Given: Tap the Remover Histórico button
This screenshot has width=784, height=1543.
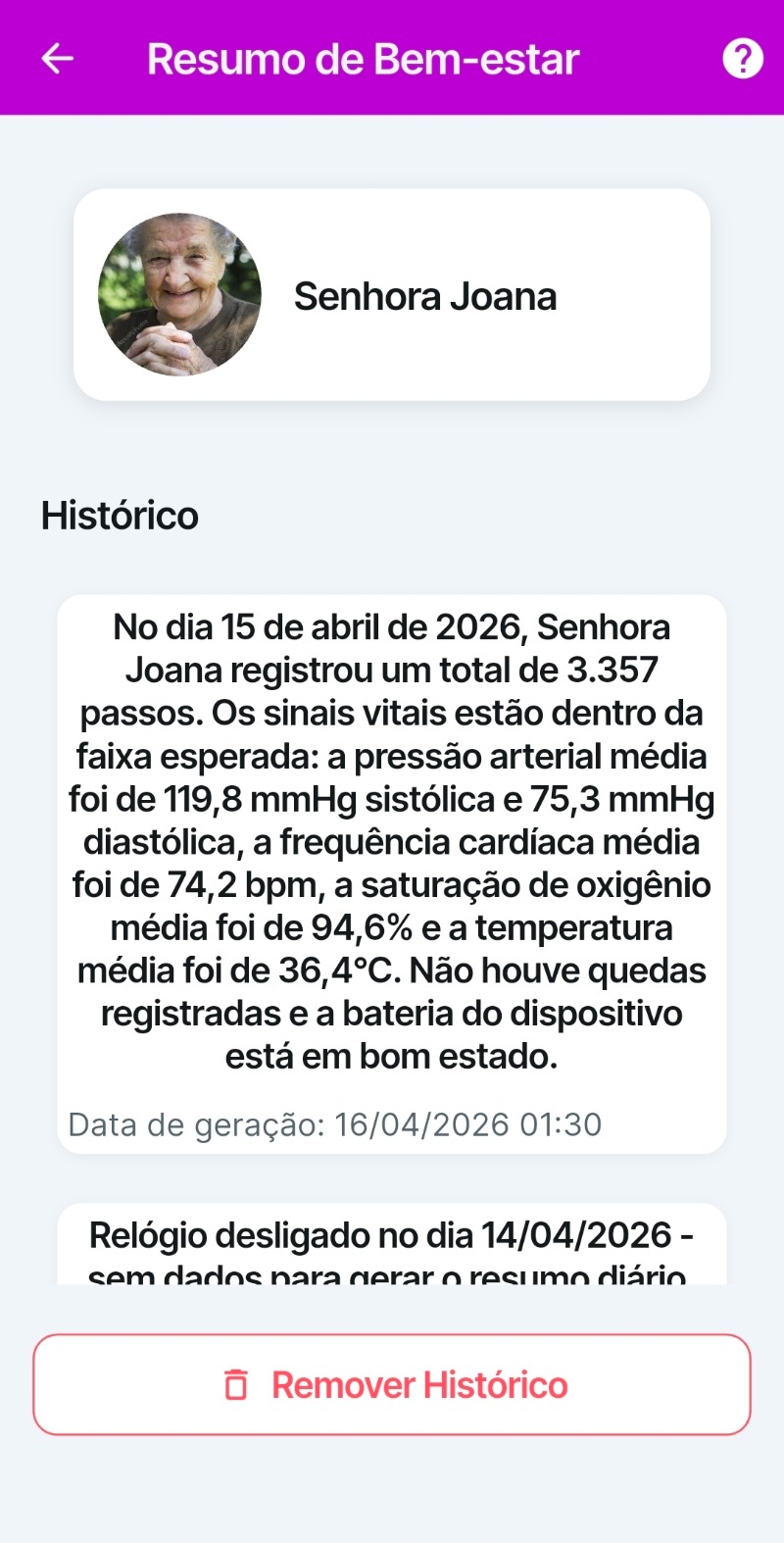Looking at the screenshot, I should (392, 1384).
